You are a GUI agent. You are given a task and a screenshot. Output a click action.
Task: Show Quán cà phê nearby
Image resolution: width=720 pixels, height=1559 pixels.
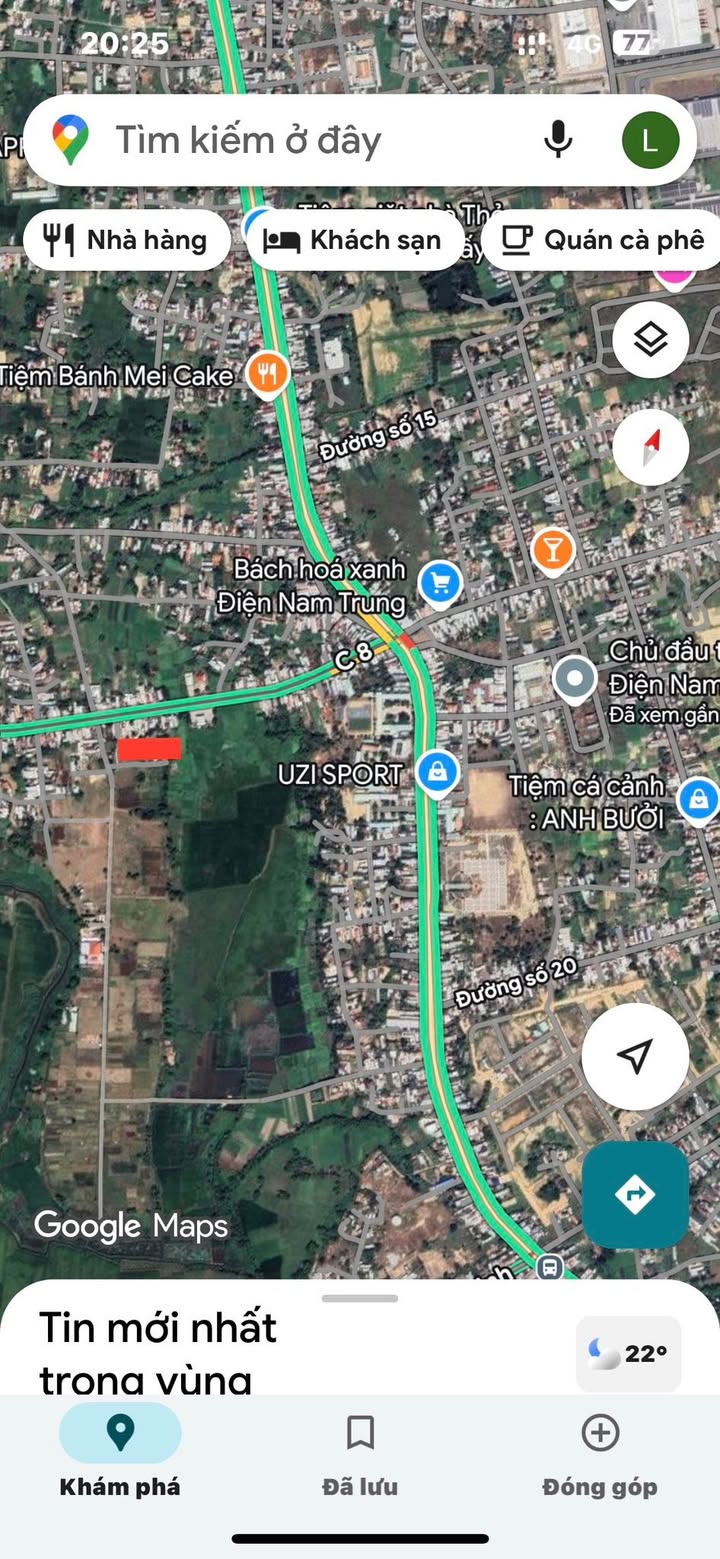pos(604,240)
